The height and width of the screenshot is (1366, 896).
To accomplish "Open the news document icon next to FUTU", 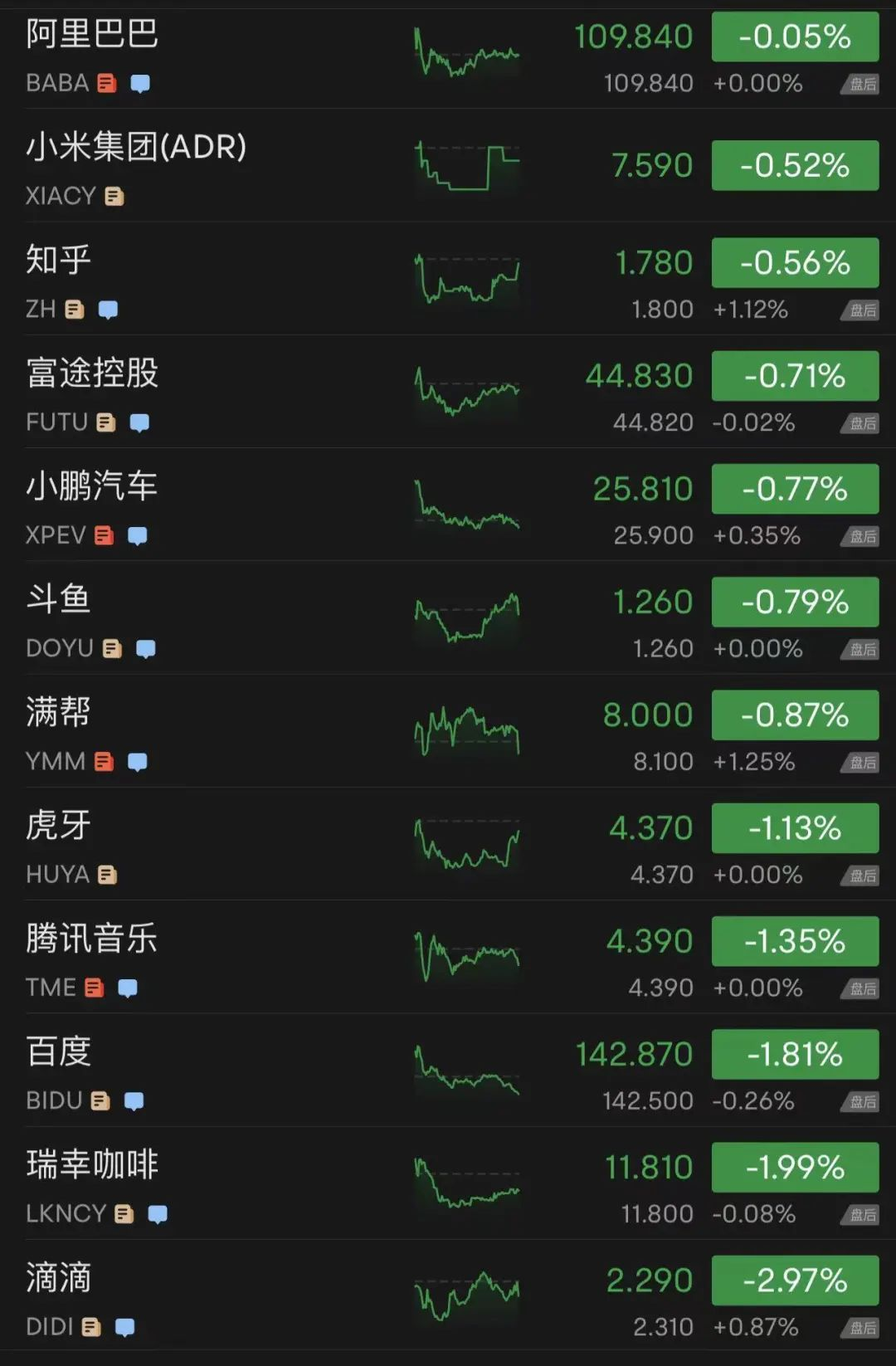I will pos(105,422).
